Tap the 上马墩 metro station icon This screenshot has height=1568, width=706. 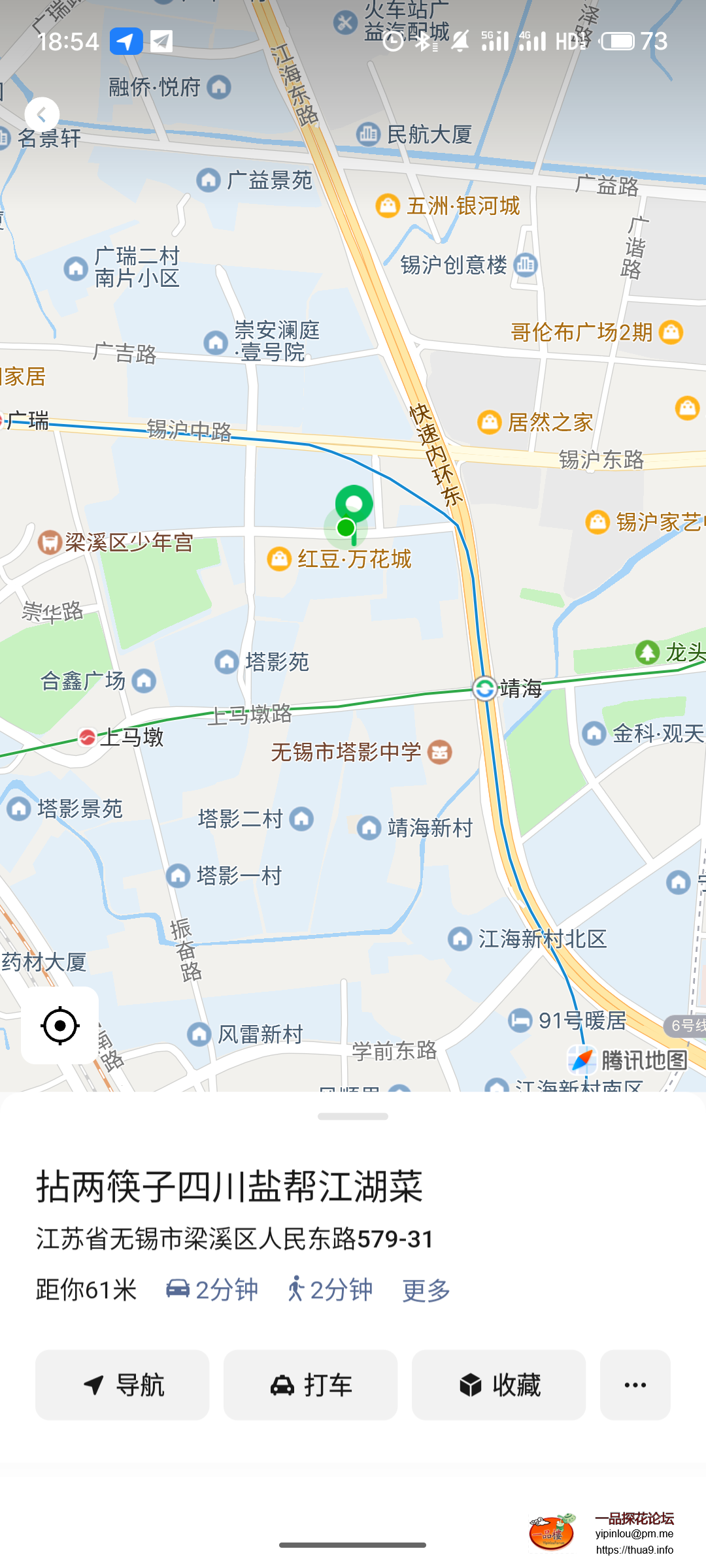(86, 737)
